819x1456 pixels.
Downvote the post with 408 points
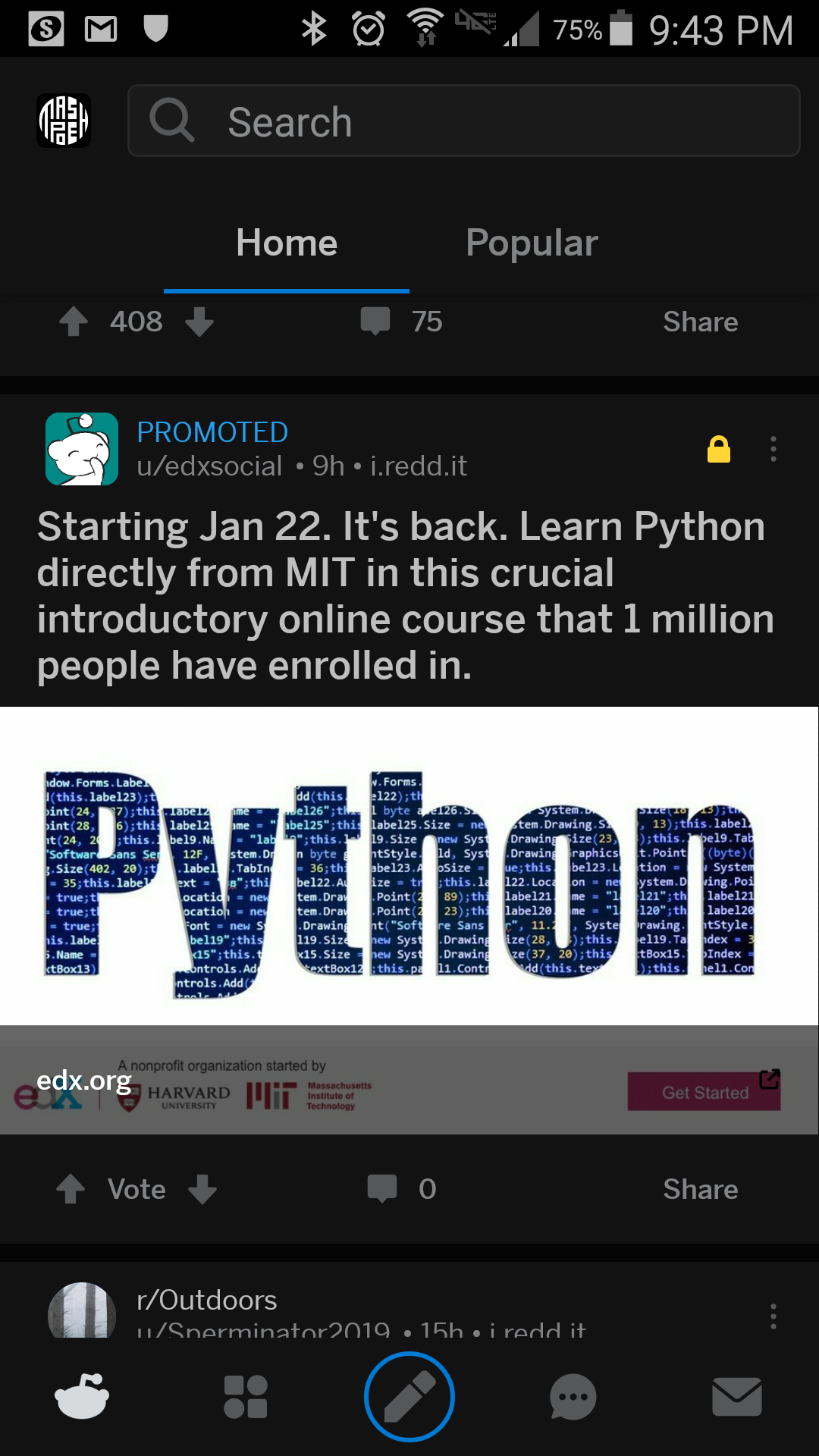coord(199,322)
